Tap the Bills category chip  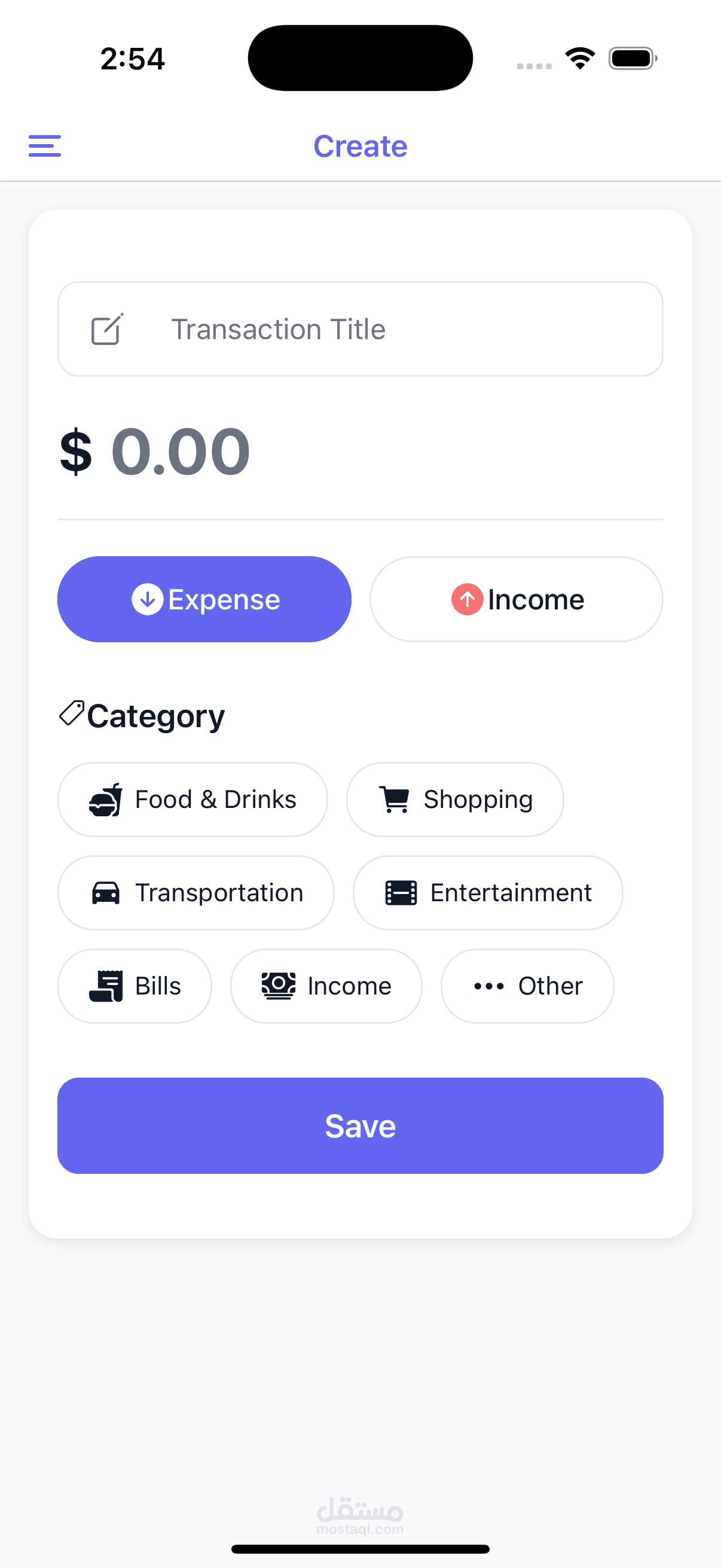pyautogui.click(x=135, y=986)
